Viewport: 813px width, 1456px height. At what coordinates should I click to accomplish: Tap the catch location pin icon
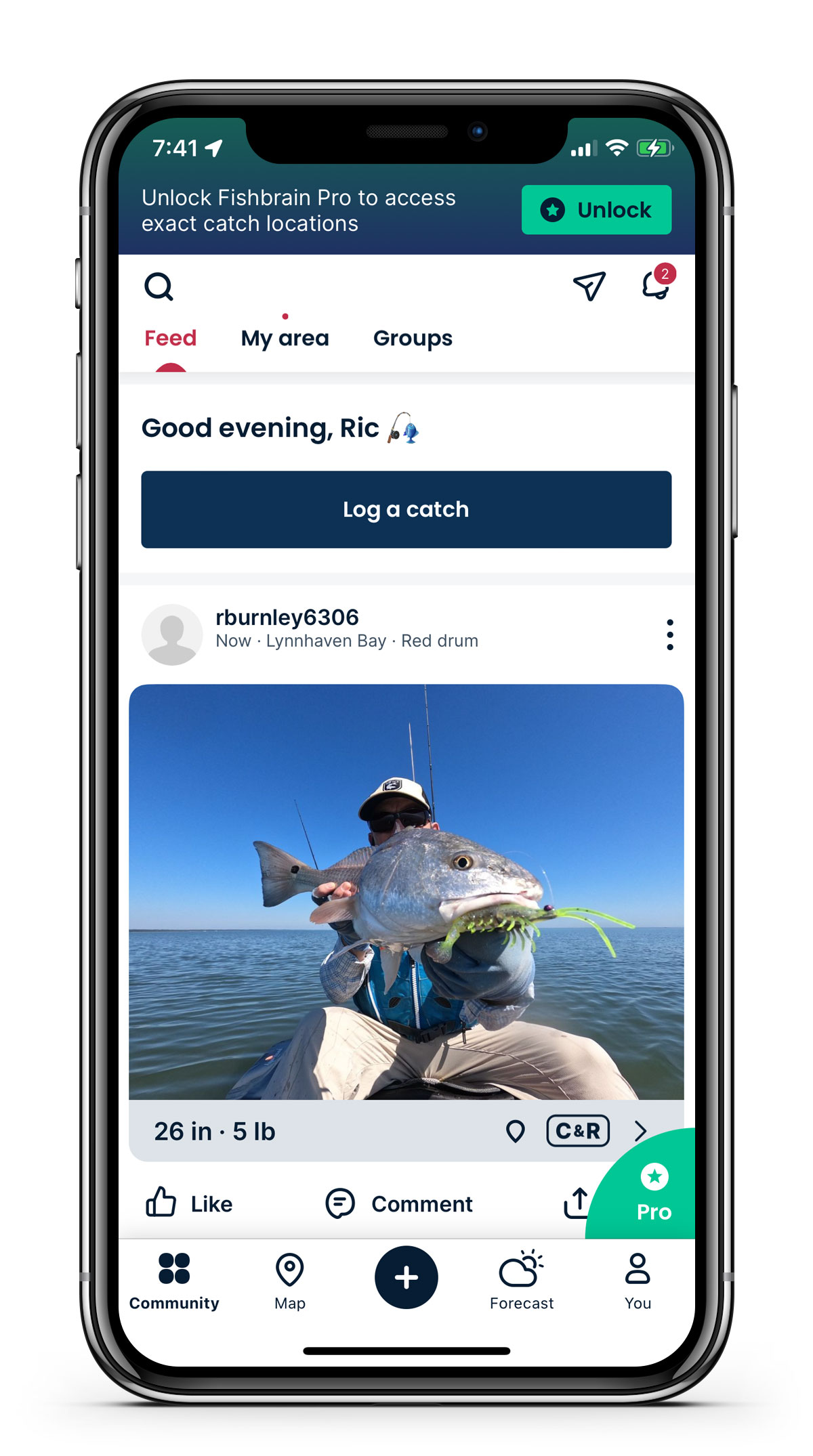pyautogui.click(x=517, y=1130)
